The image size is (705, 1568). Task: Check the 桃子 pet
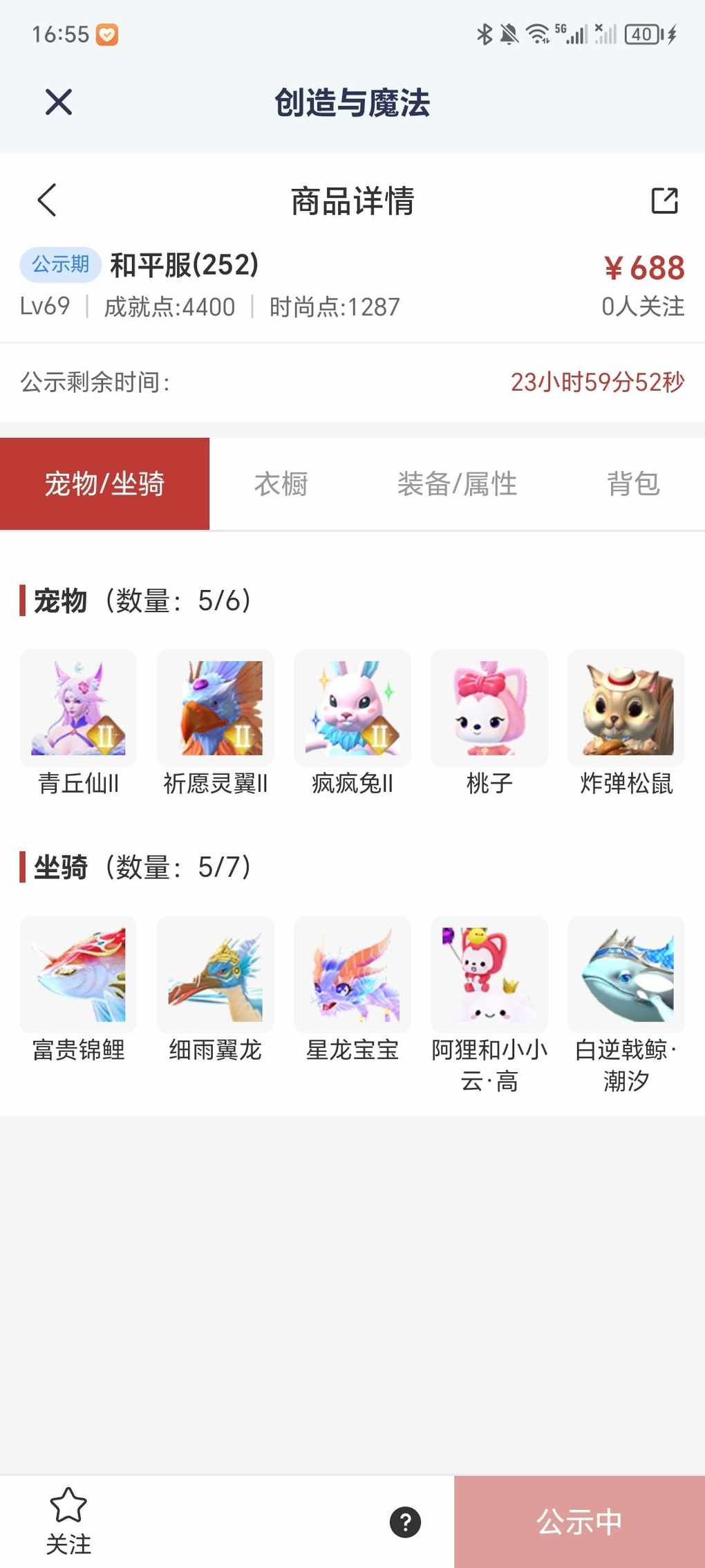click(x=489, y=708)
